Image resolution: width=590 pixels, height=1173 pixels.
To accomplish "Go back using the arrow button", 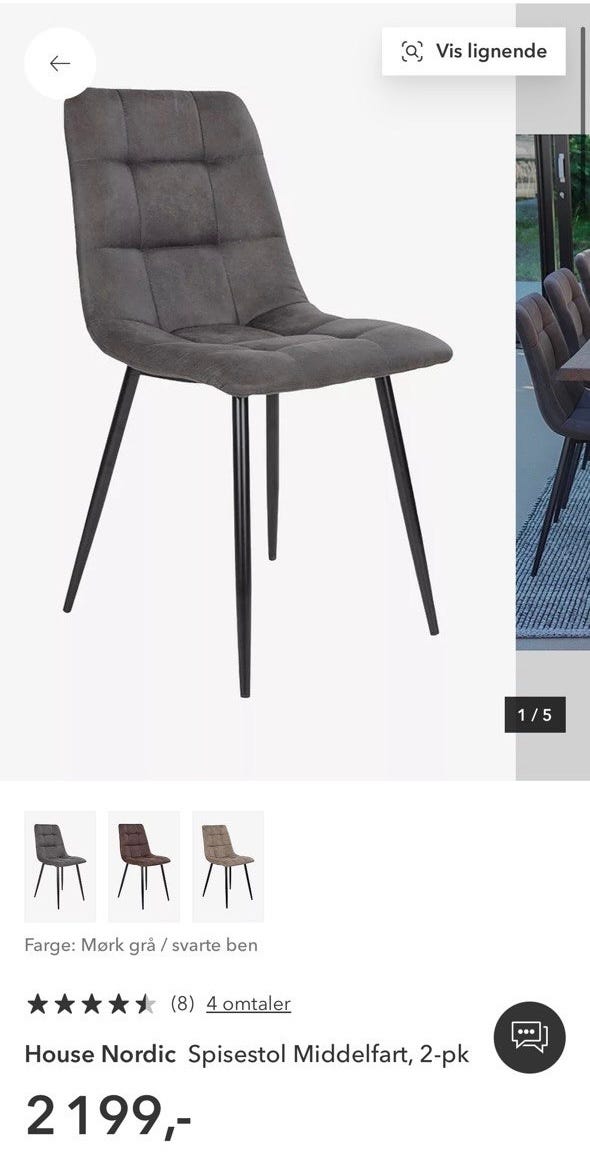I will [x=60, y=64].
